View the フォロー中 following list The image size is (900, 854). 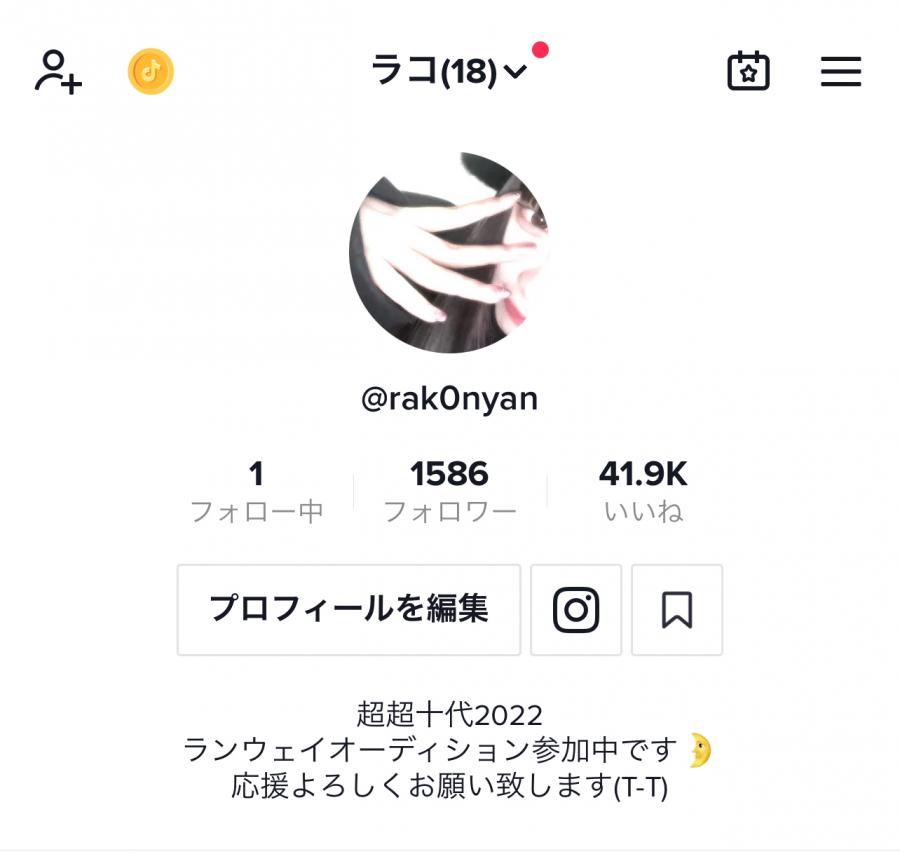click(256, 491)
